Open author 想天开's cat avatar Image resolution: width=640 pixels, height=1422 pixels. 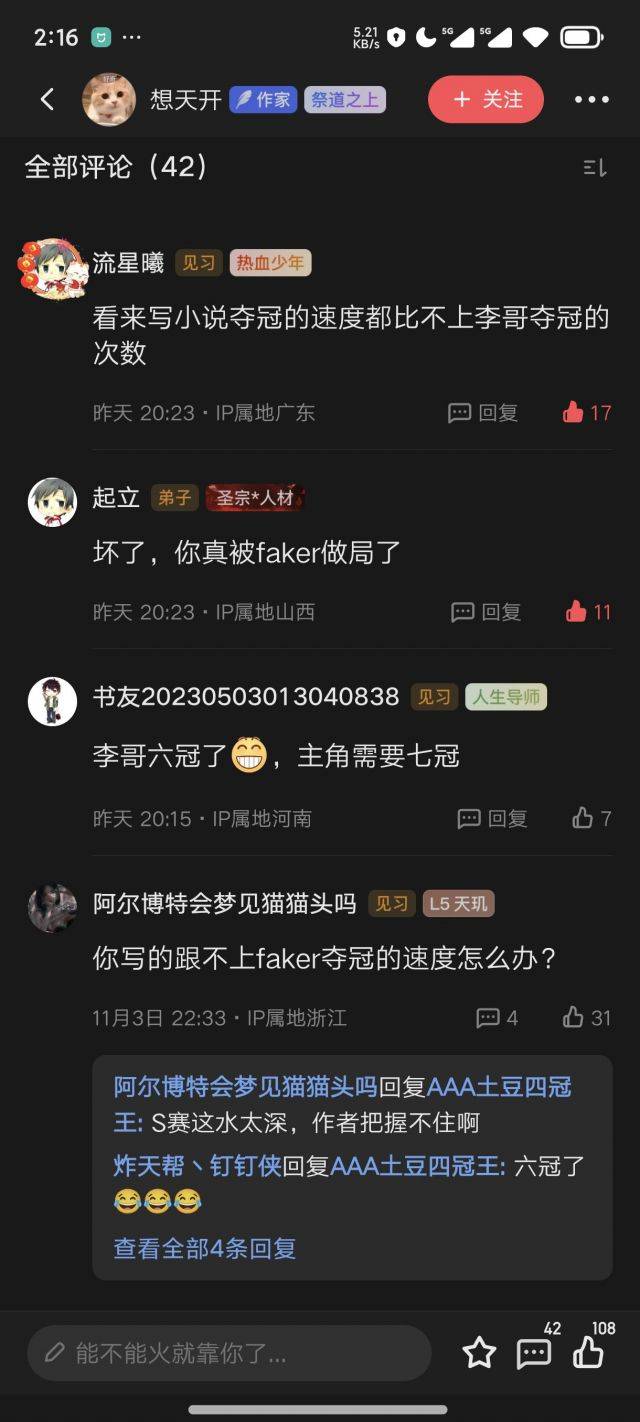(109, 99)
